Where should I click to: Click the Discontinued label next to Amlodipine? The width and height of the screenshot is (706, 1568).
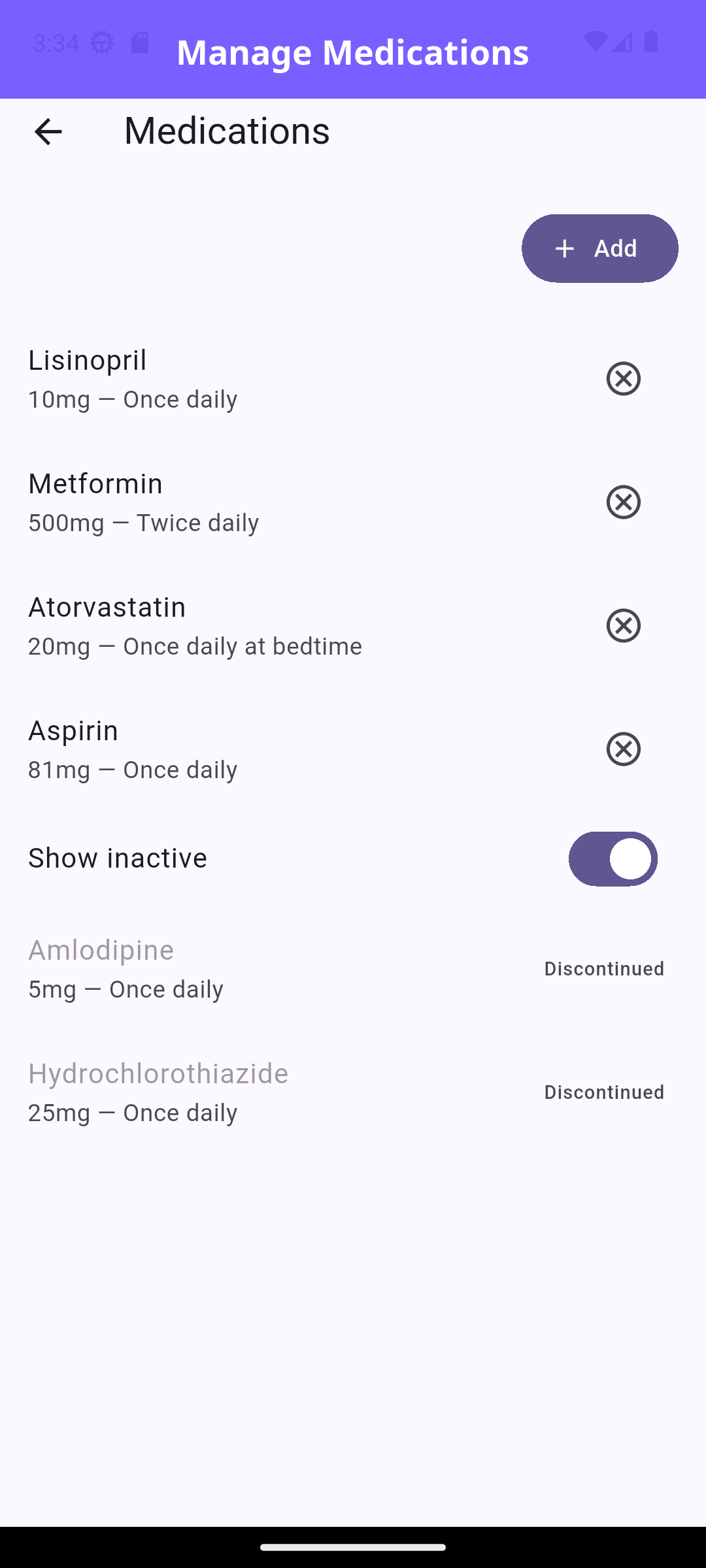(604, 969)
